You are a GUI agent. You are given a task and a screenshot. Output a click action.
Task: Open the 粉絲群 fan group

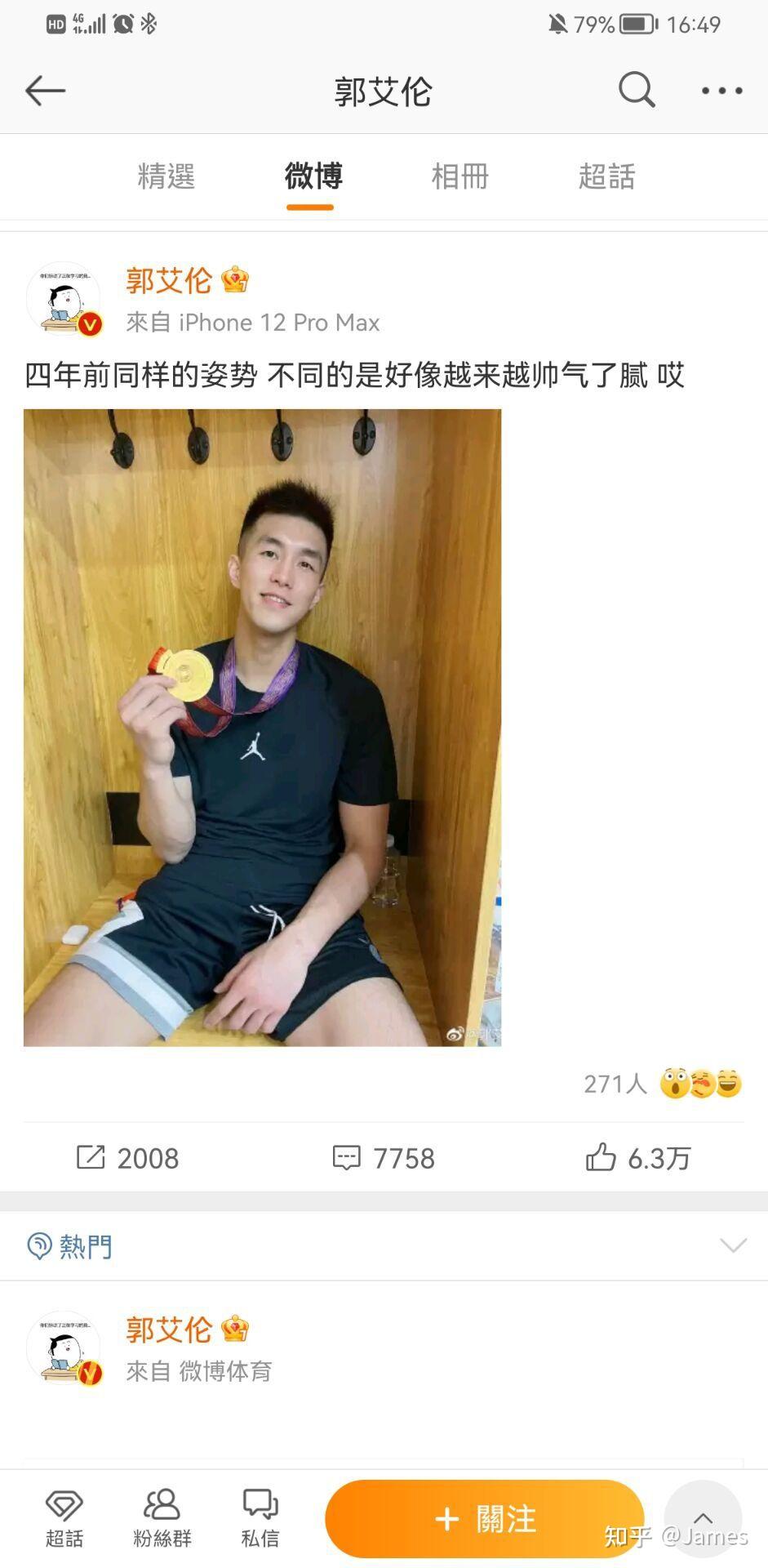(162, 1518)
